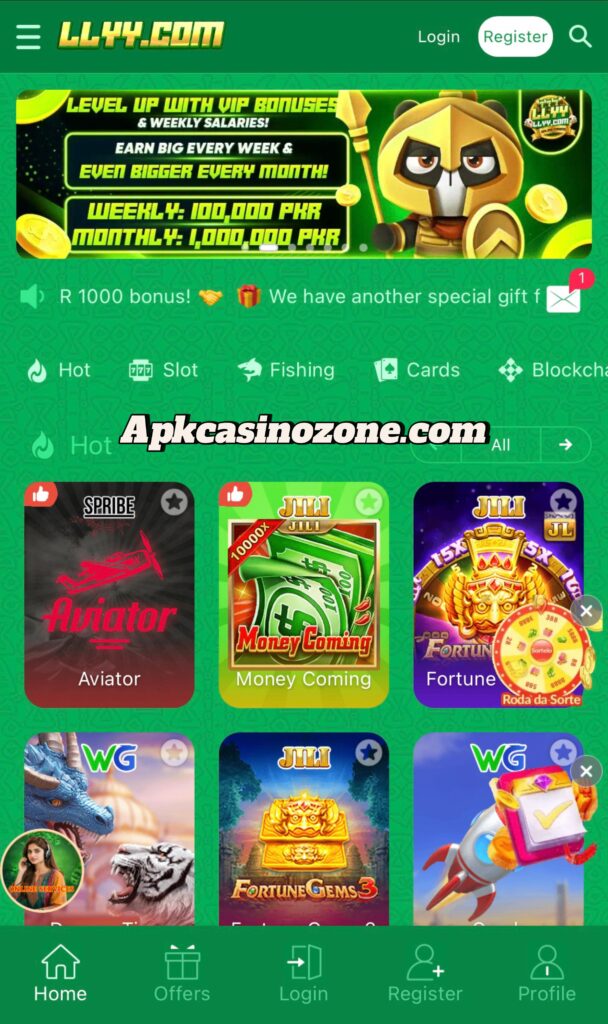Switch to the Profile tab
608x1024 pixels.
(546, 974)
